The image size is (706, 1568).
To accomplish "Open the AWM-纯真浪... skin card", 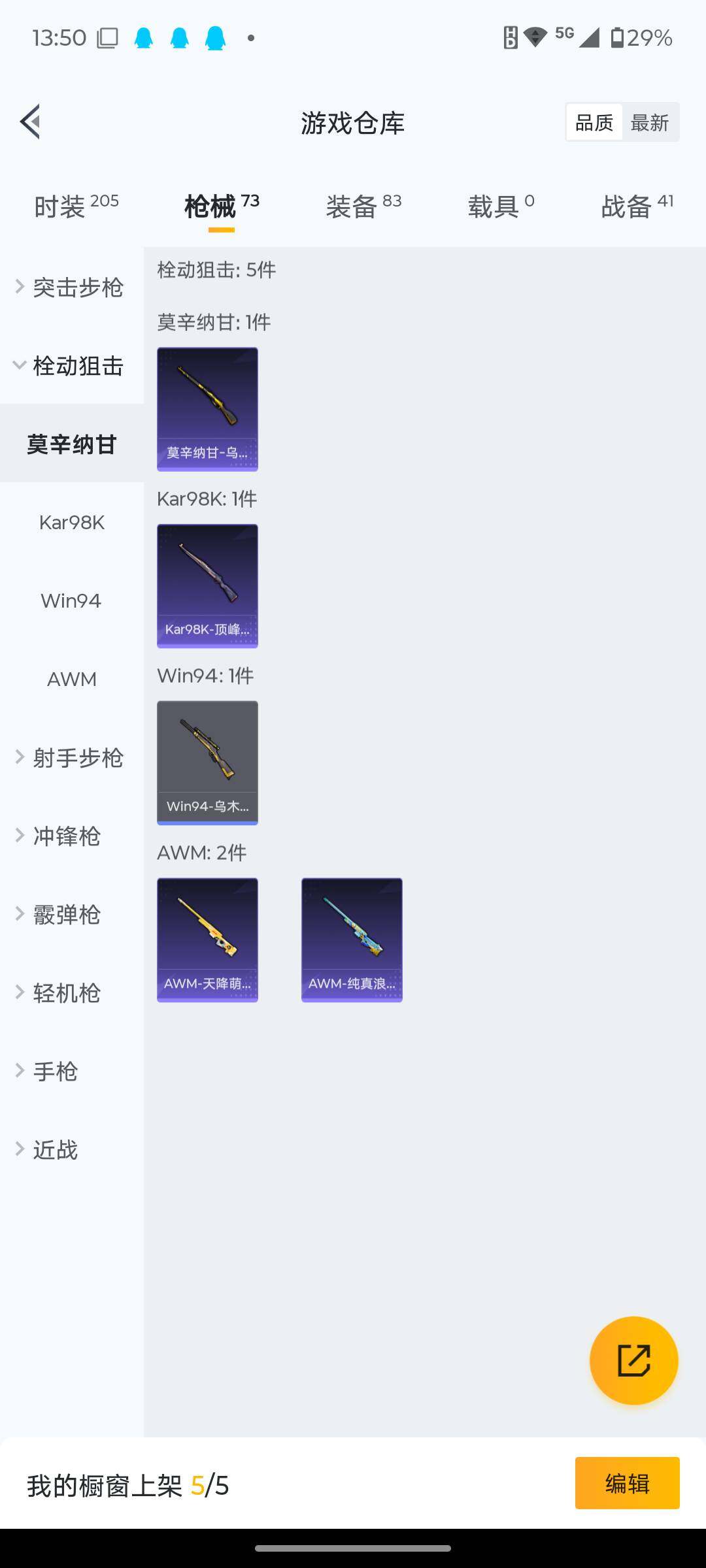I will click(x=352, y=939).
